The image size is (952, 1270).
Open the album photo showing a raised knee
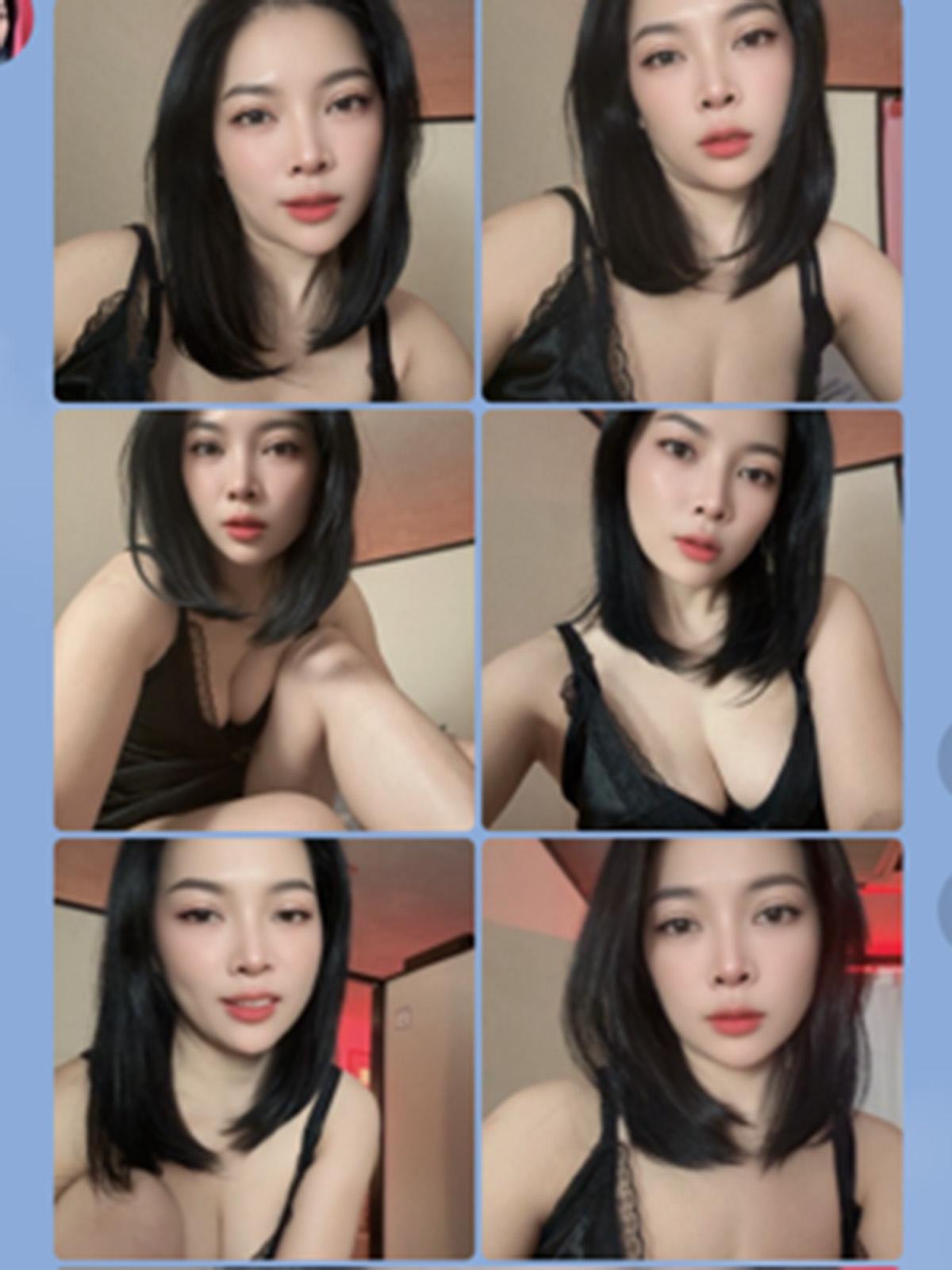263,620
